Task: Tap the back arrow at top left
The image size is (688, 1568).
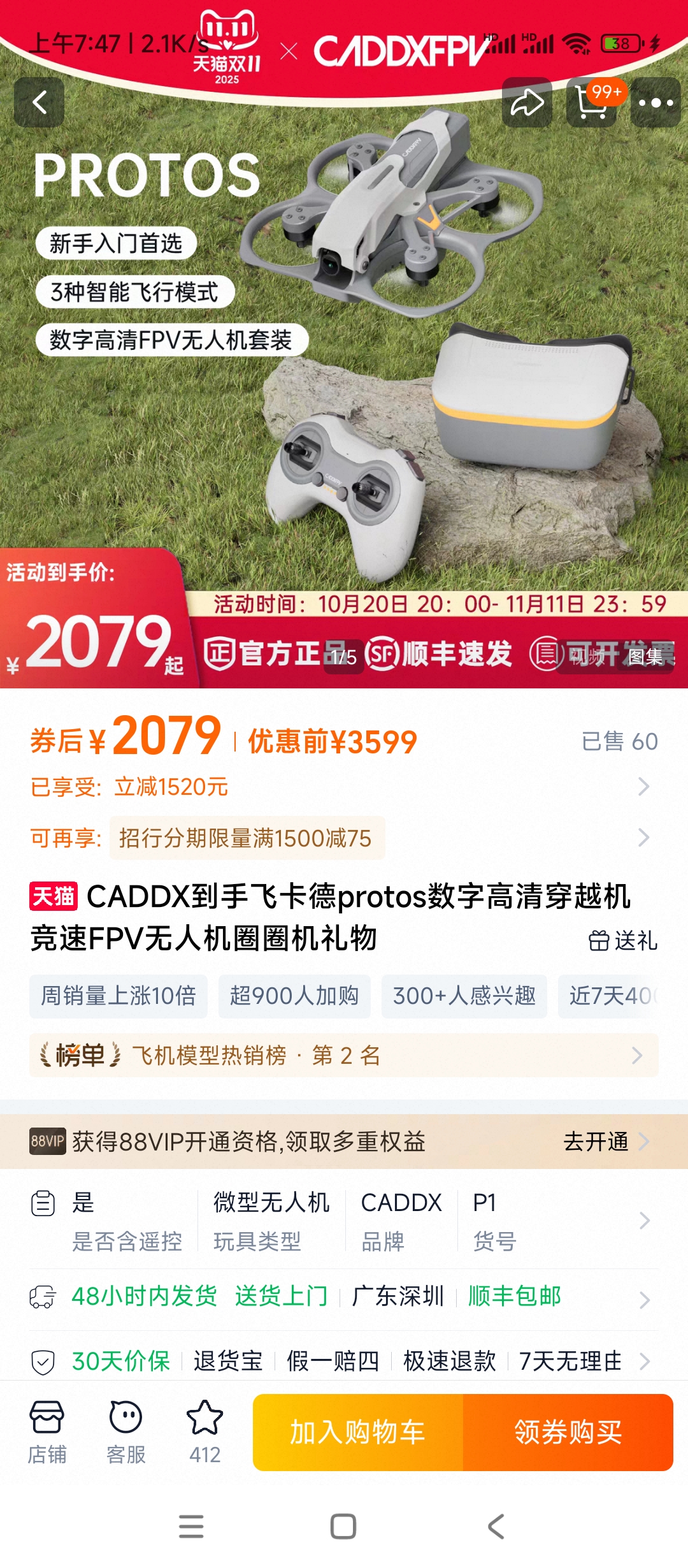Action: pos(39,102)
